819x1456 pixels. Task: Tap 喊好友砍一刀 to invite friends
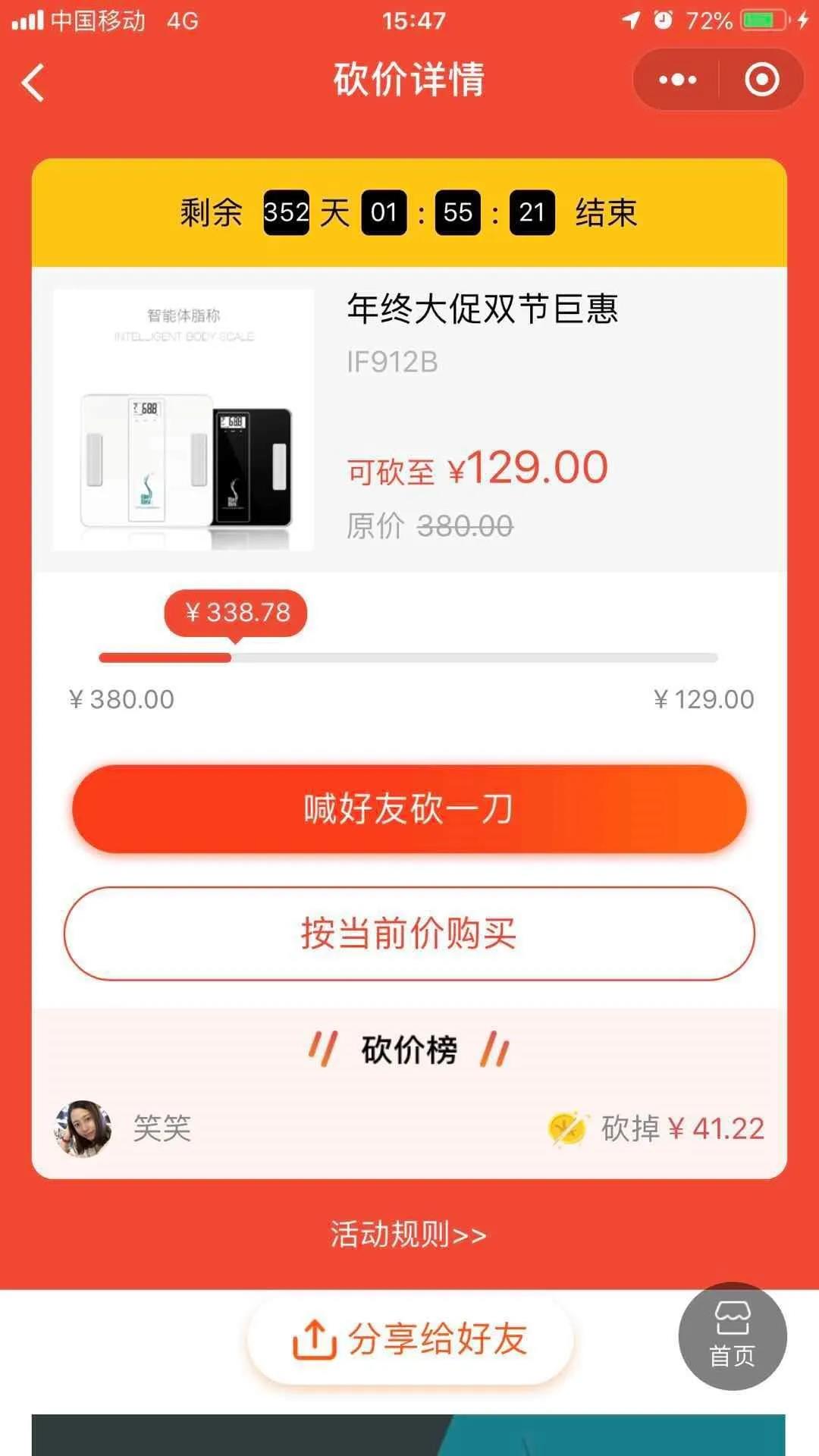click(x=409, y=809)
